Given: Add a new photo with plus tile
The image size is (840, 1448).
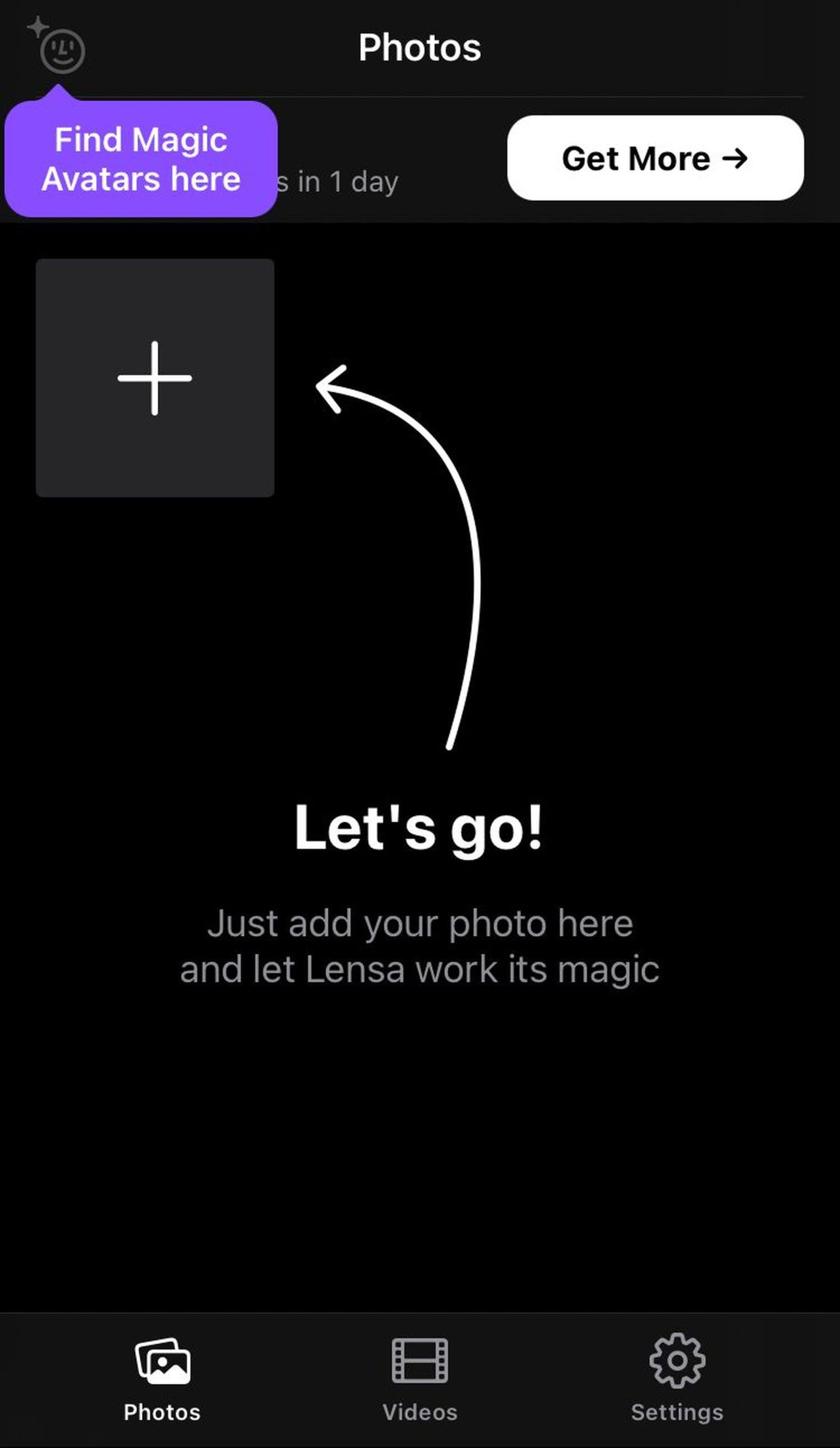Looking at the screenshot, I should pos(154,377).
